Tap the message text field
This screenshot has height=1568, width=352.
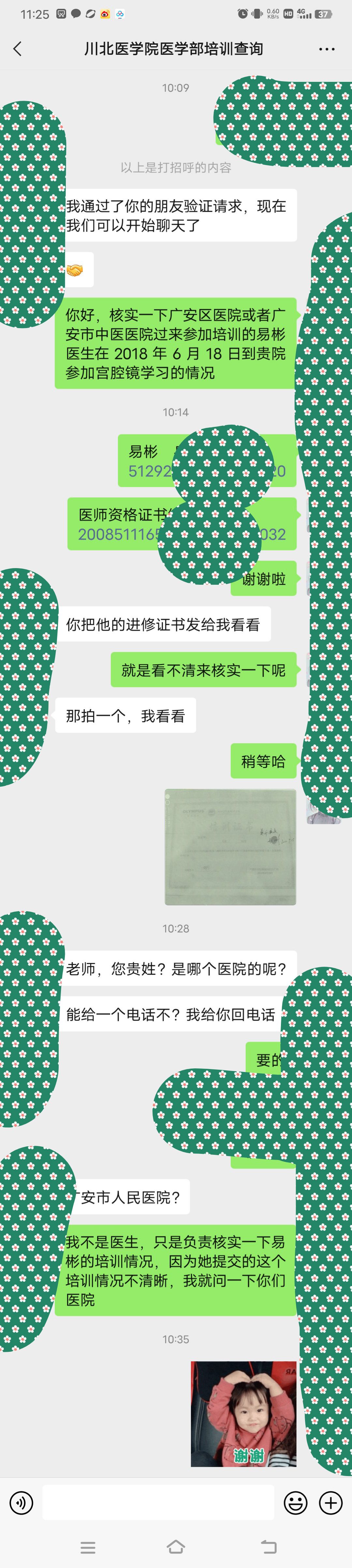point(158,1503)
